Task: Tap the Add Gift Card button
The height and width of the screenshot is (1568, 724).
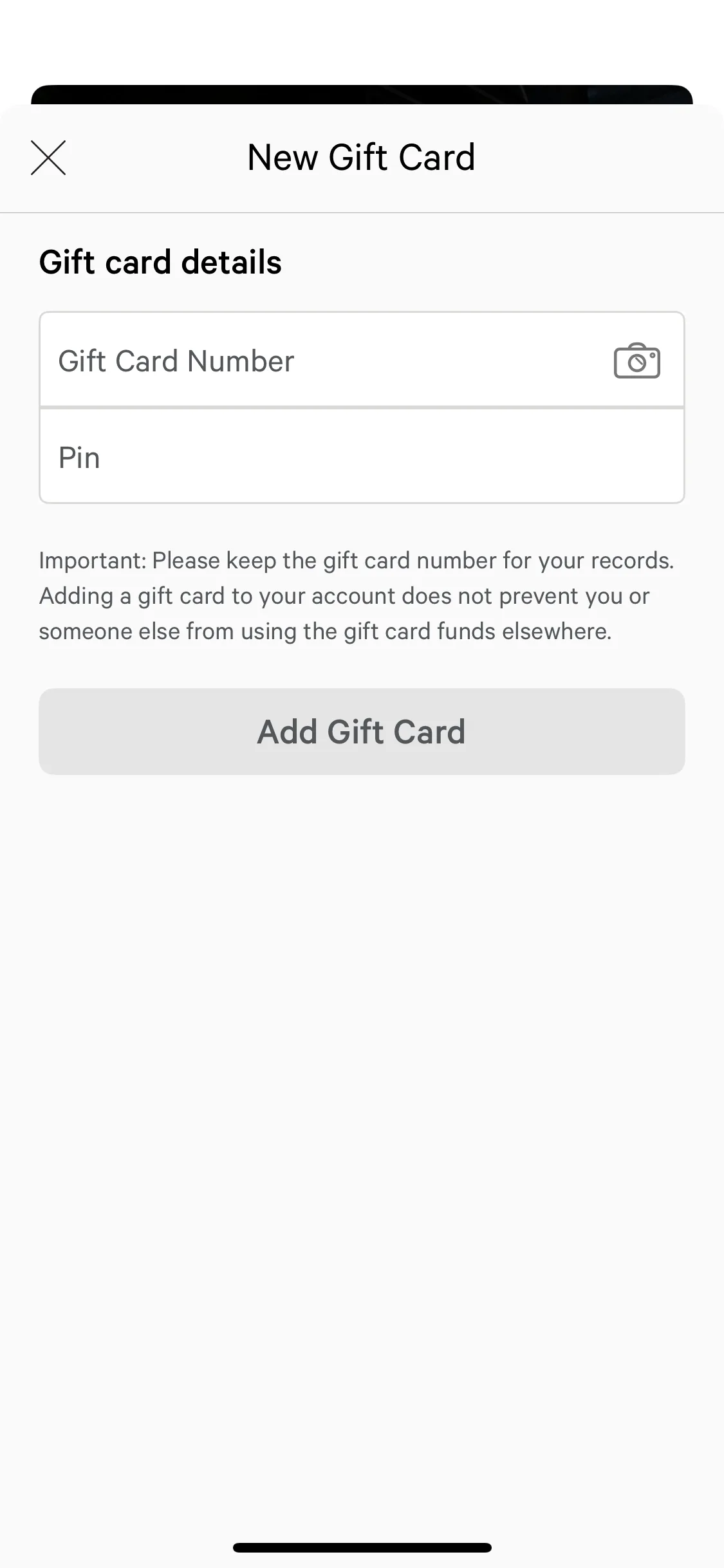Action: (x=362, y=732)
